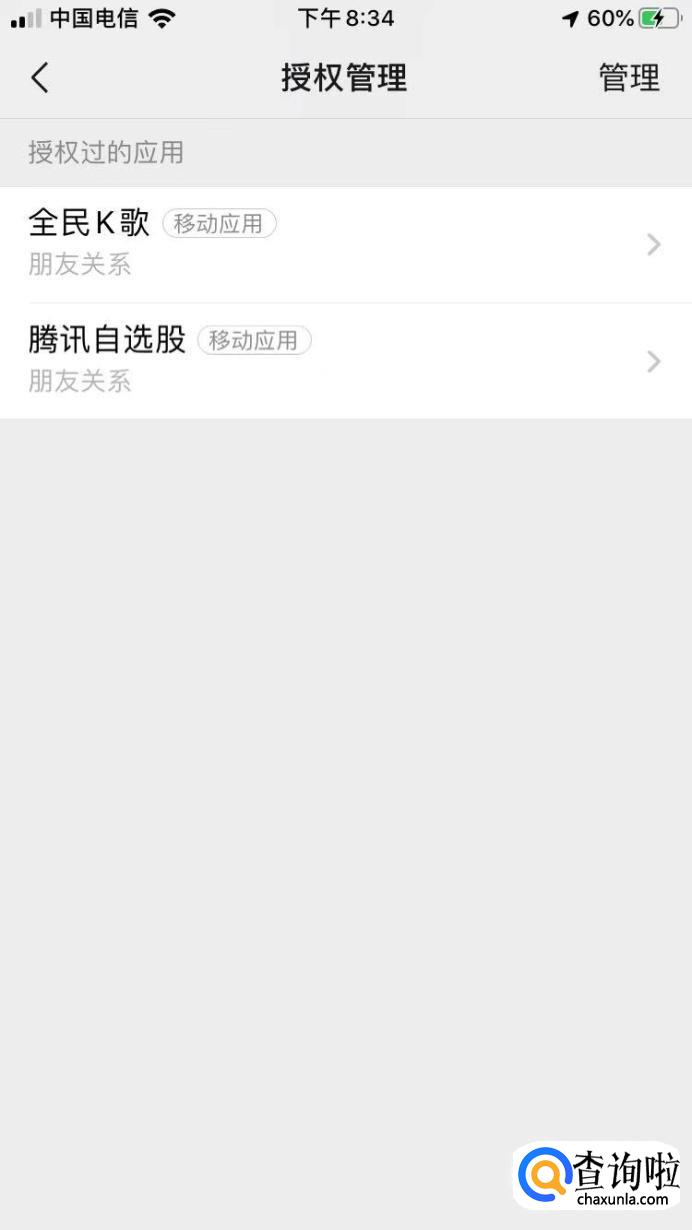
Task: Open the 腾讯自选股 authorization row
Action: 345,361
